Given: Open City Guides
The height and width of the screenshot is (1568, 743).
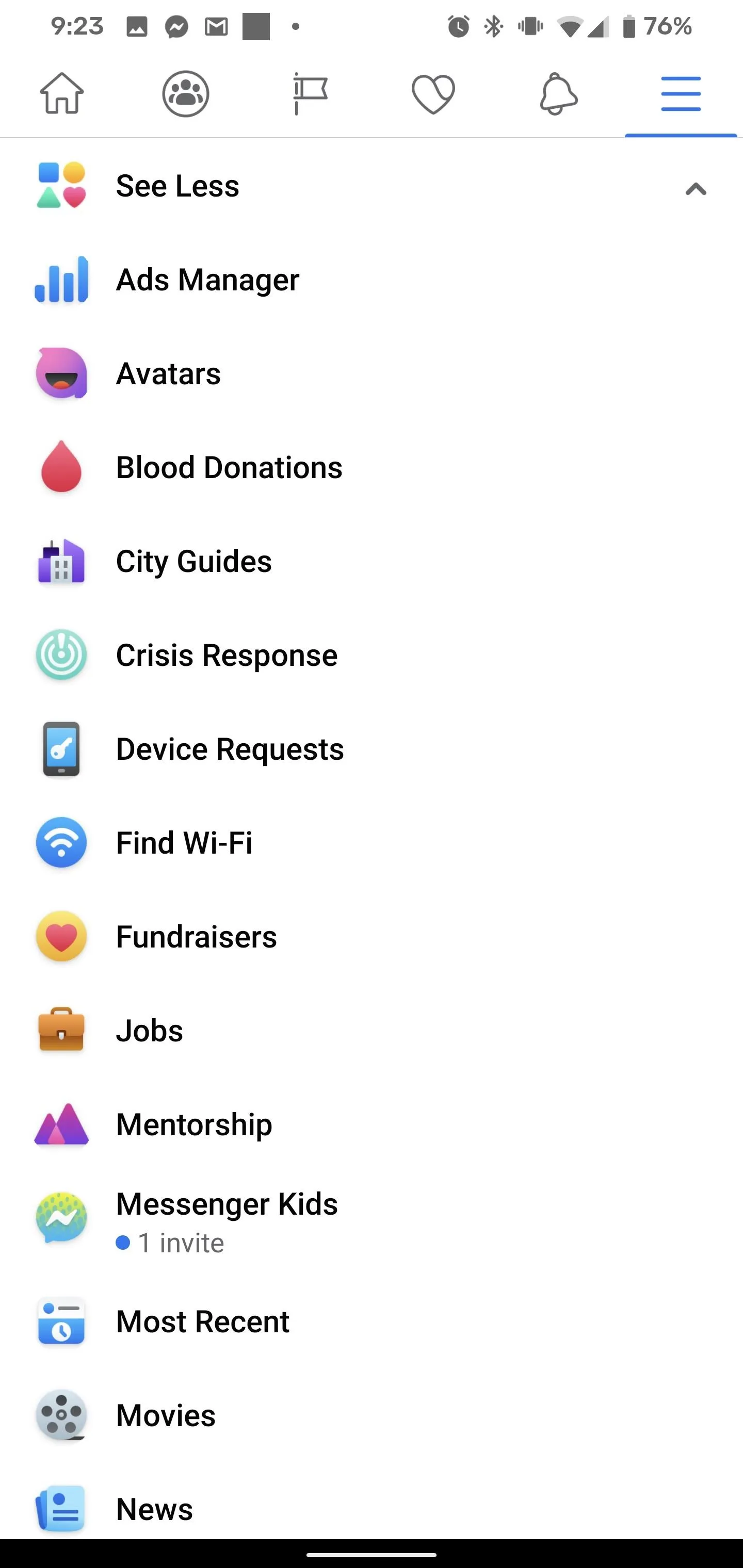Looking at the screenshot, I should click(x=372, y=561).
